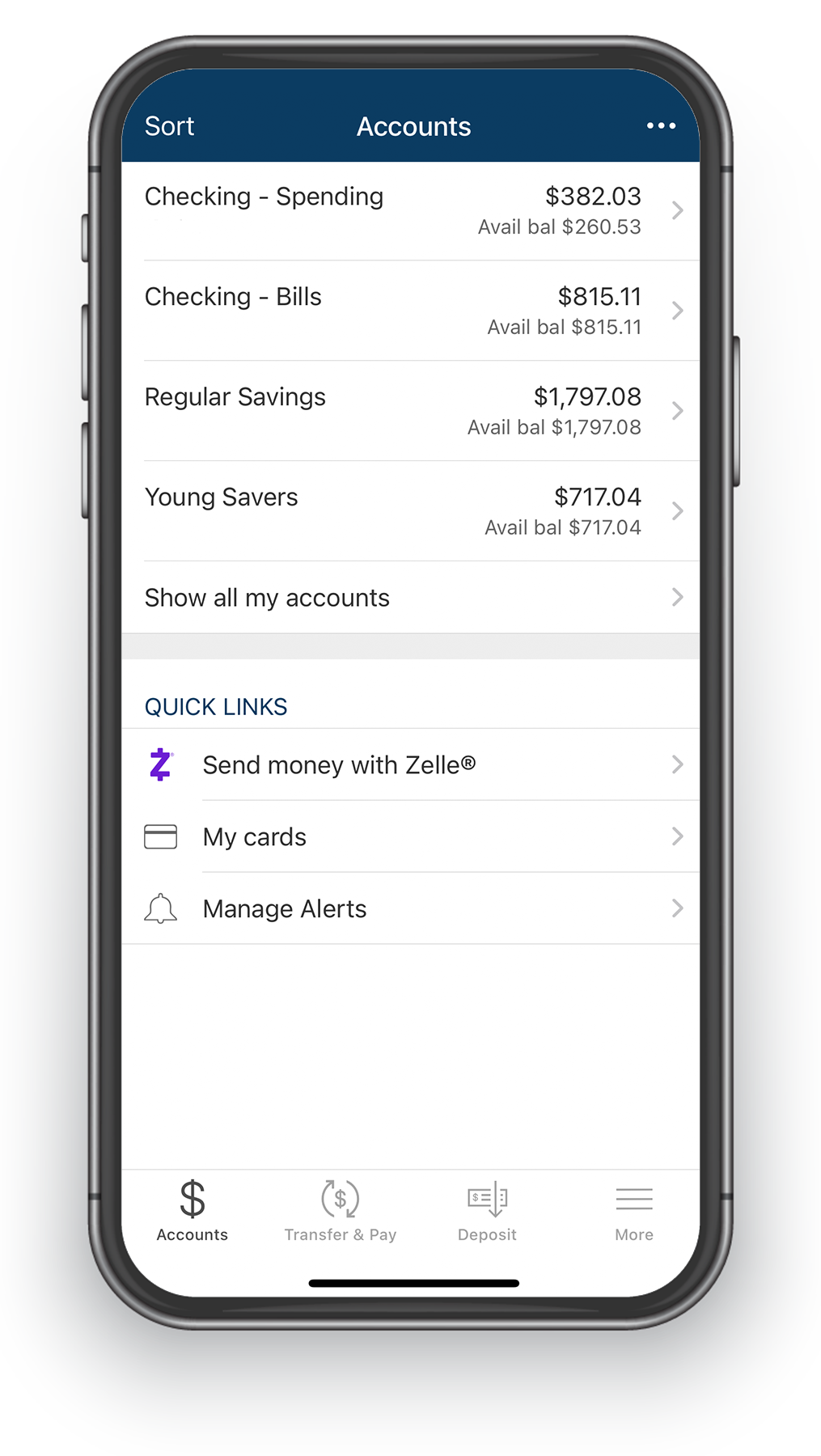Open the Checking - Bills account
The width and height of the screenshot is (821, 1456).
point(411,311)
